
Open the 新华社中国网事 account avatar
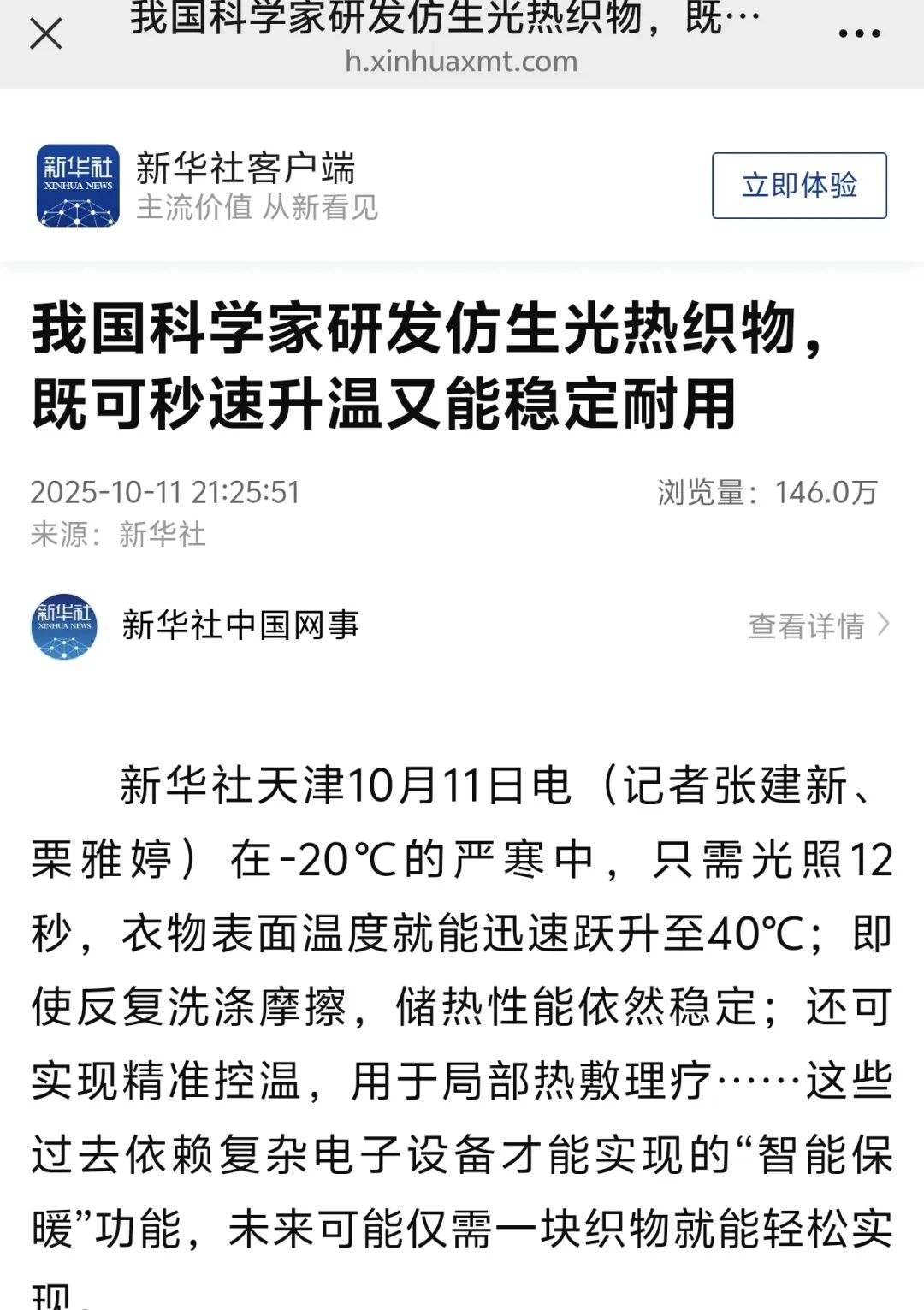(64, 626)
